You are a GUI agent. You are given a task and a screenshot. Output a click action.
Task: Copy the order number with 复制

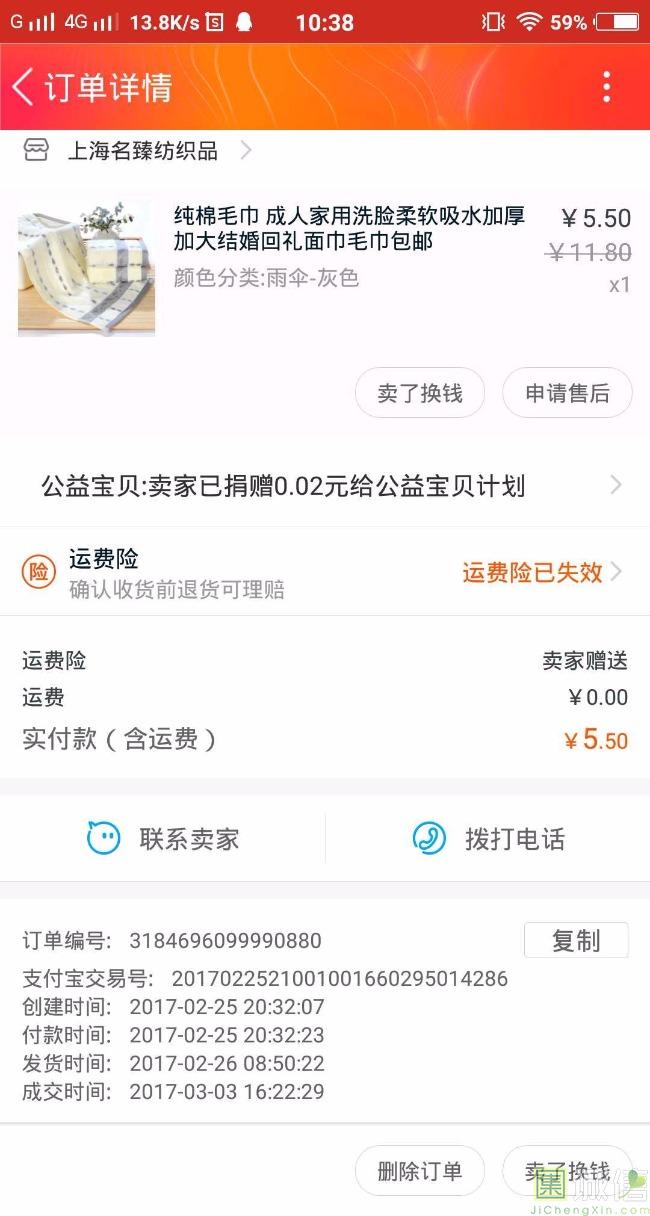[576, 941]
